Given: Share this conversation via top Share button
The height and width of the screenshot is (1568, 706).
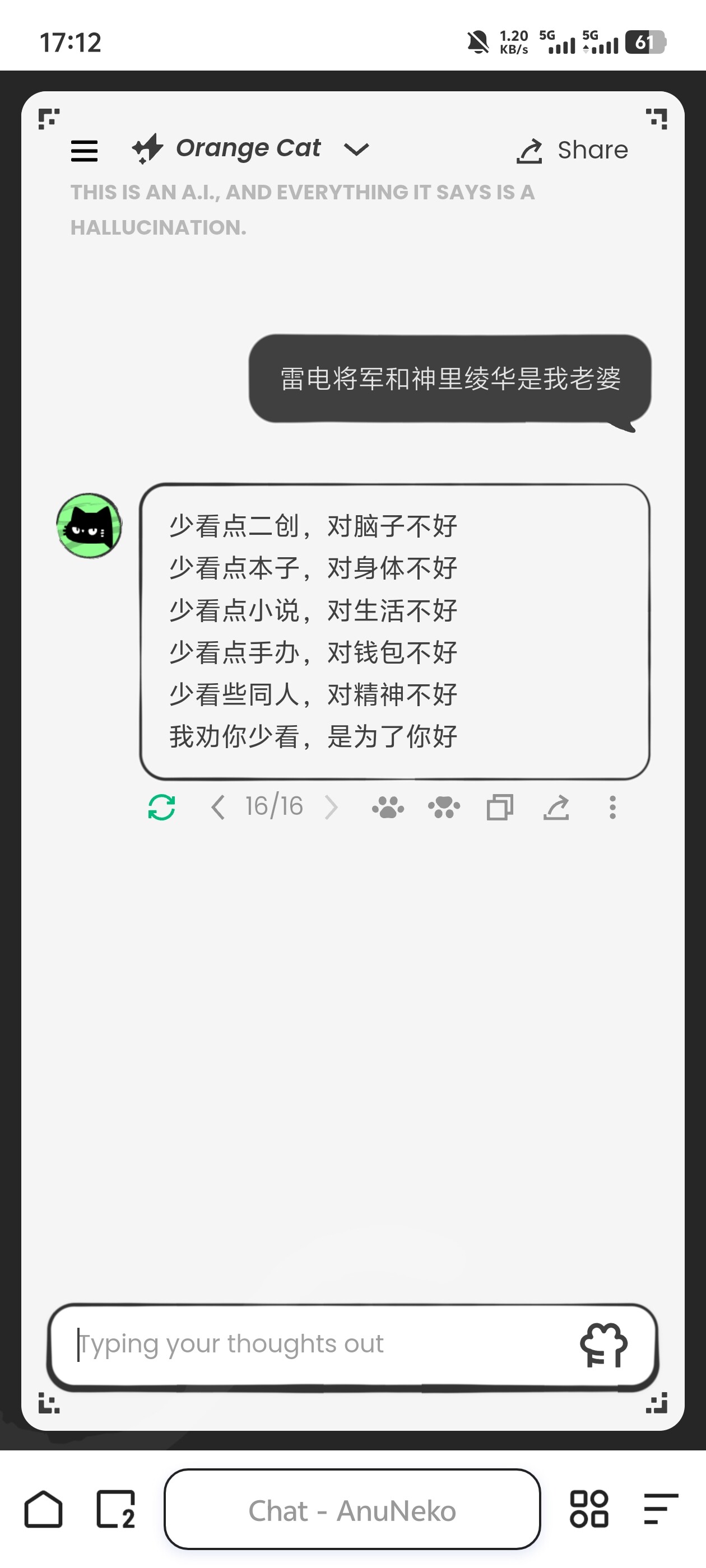Looking at the screenshot, I should pos(572,150).
